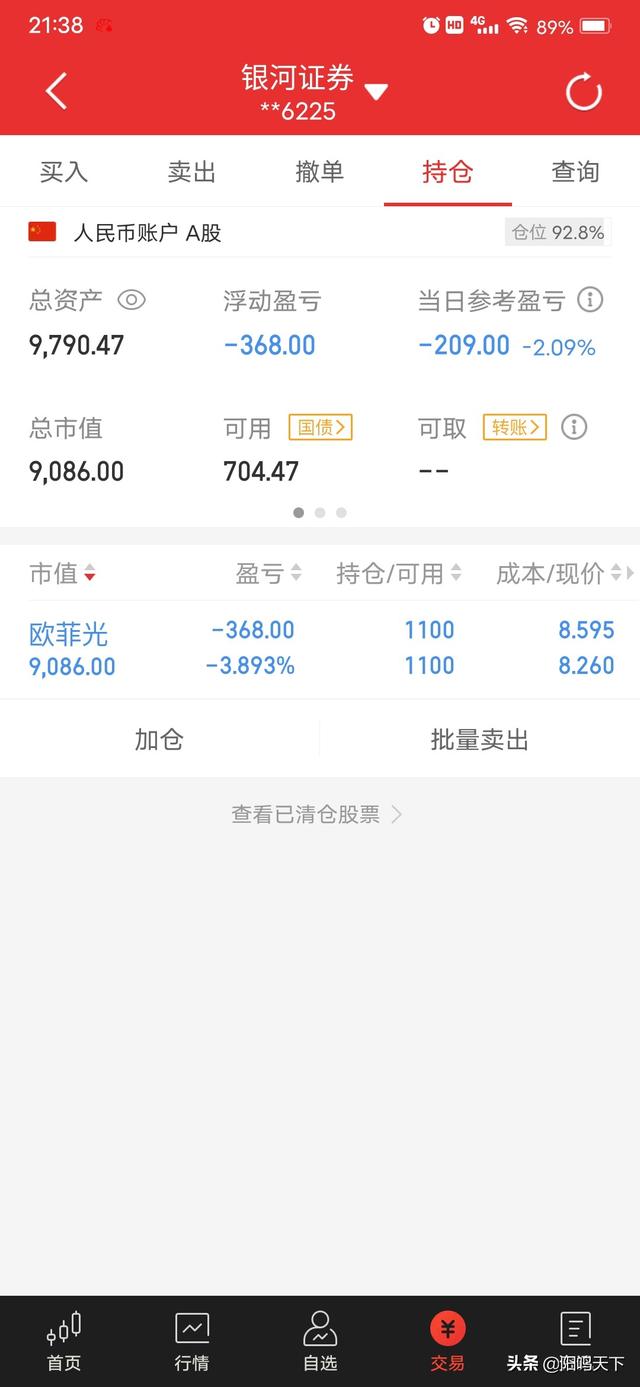Viewport: 640px width, 1387px height.
Task: Tap the 转账 button next to 可取
Action: click(x=515, y=428)
